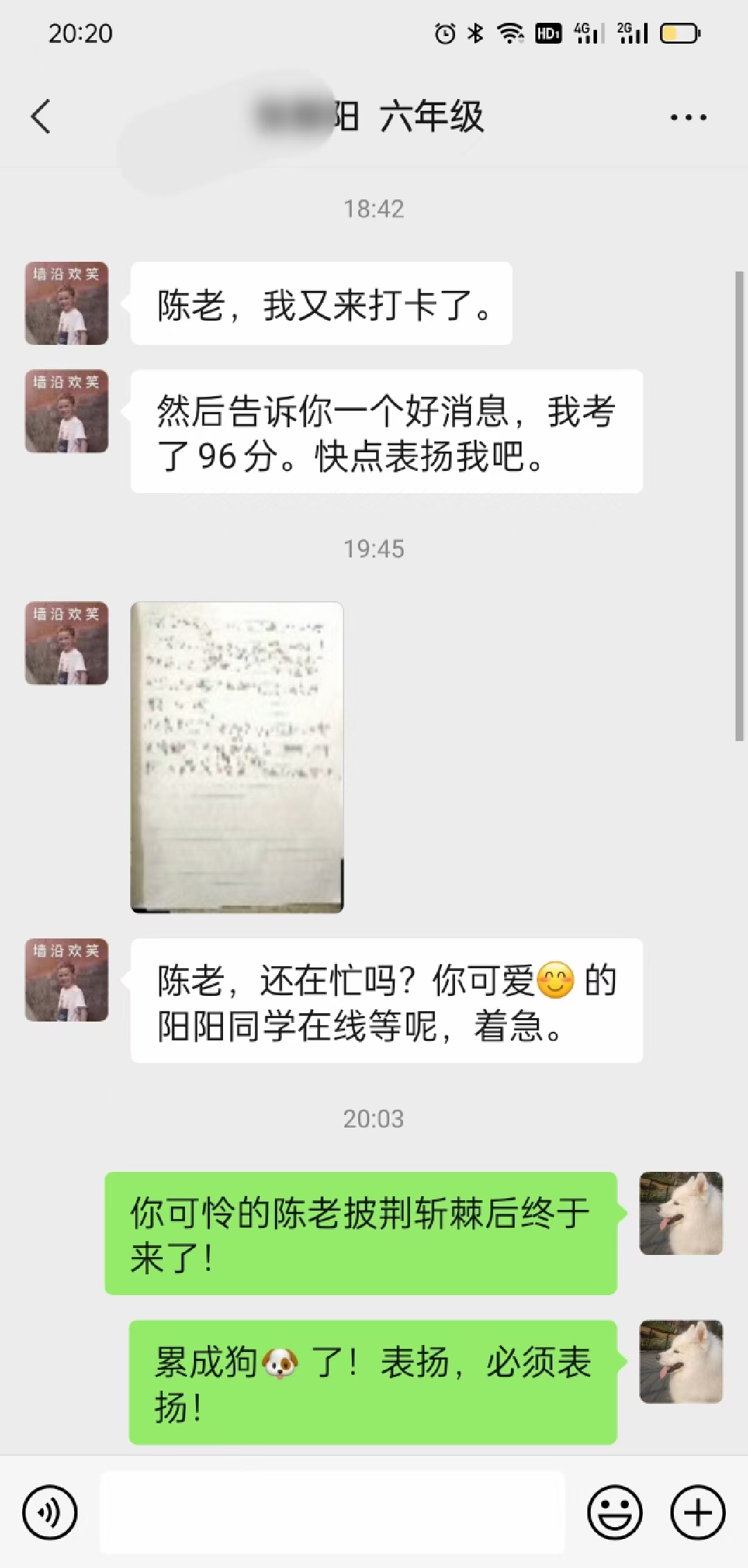Open the emoji sticker panel
The height and width of the screenshot is (1568, 748).
(614, 1512)
